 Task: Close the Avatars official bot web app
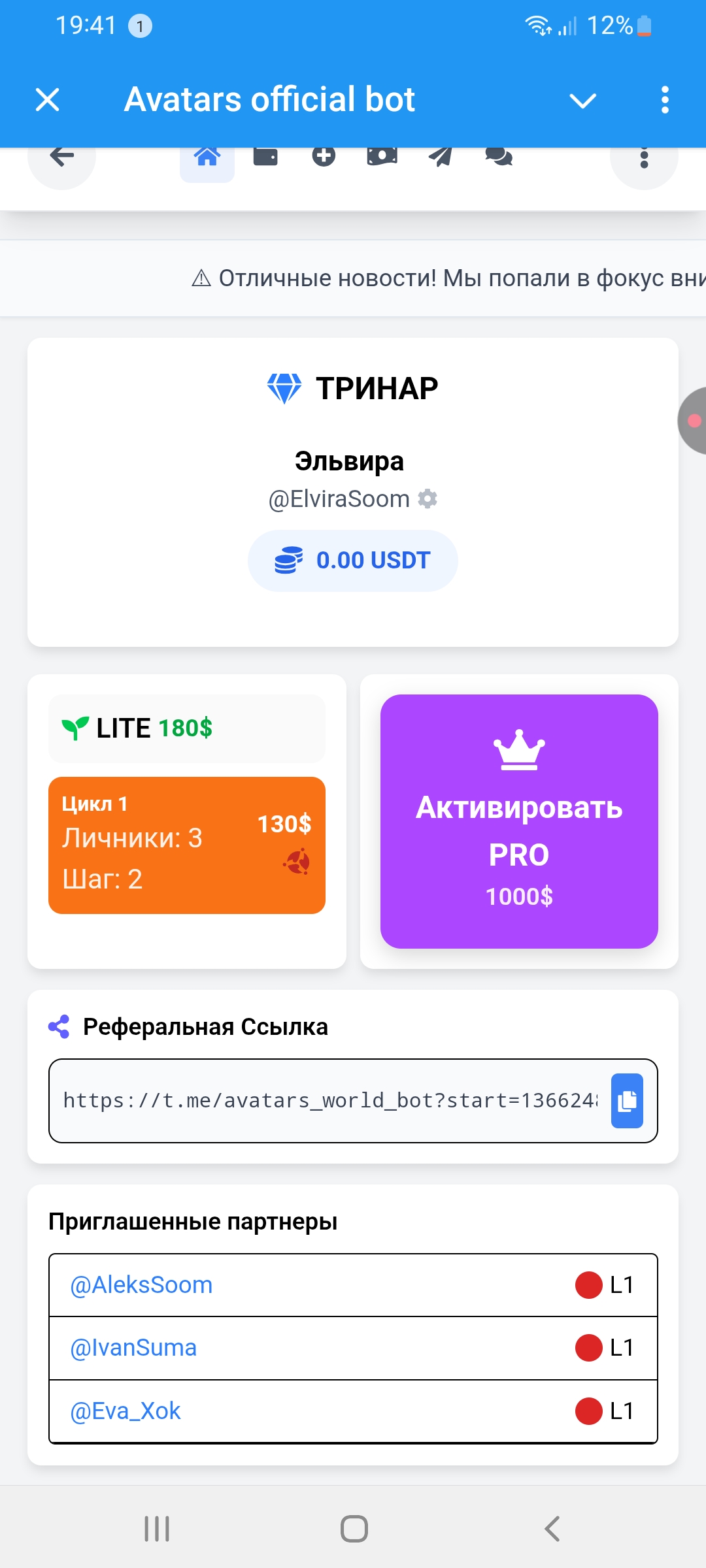point(47,100)
